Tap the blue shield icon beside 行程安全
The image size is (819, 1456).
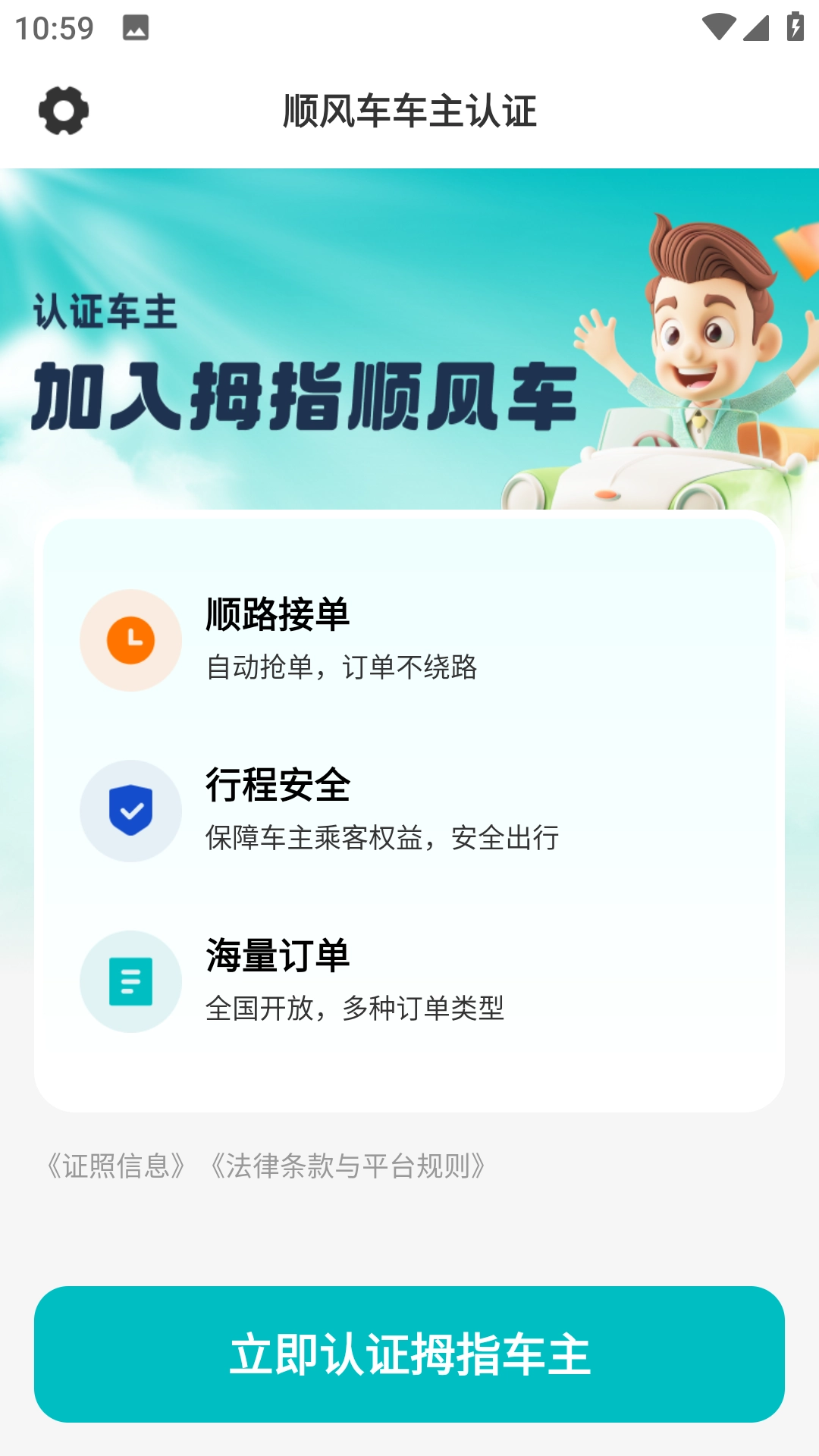(130, 811)
